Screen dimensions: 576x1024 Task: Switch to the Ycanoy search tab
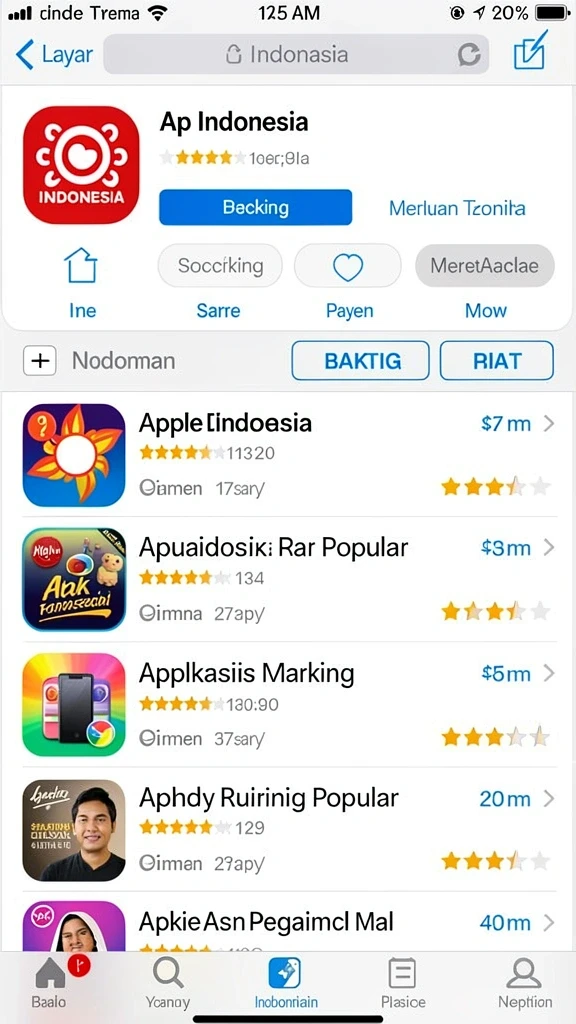click(x=168, y=984)
